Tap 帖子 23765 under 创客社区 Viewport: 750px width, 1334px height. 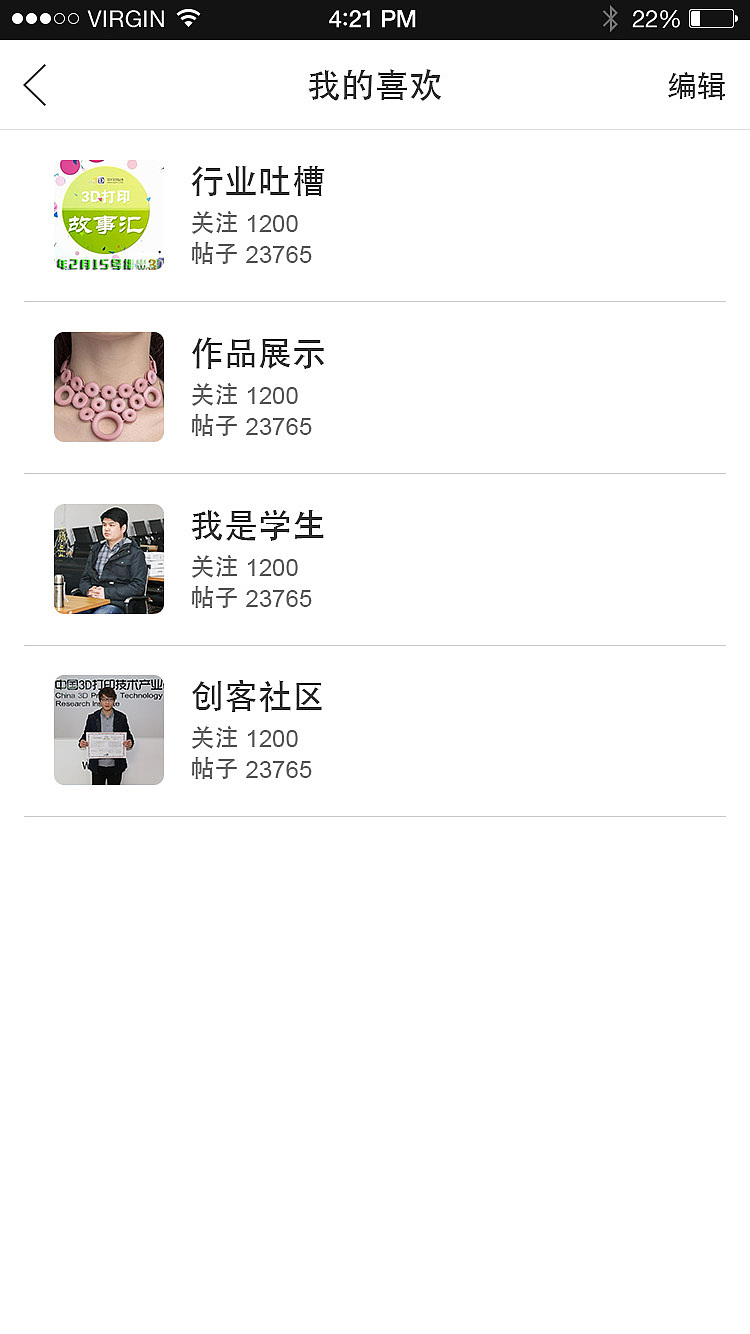pos(251,770)
